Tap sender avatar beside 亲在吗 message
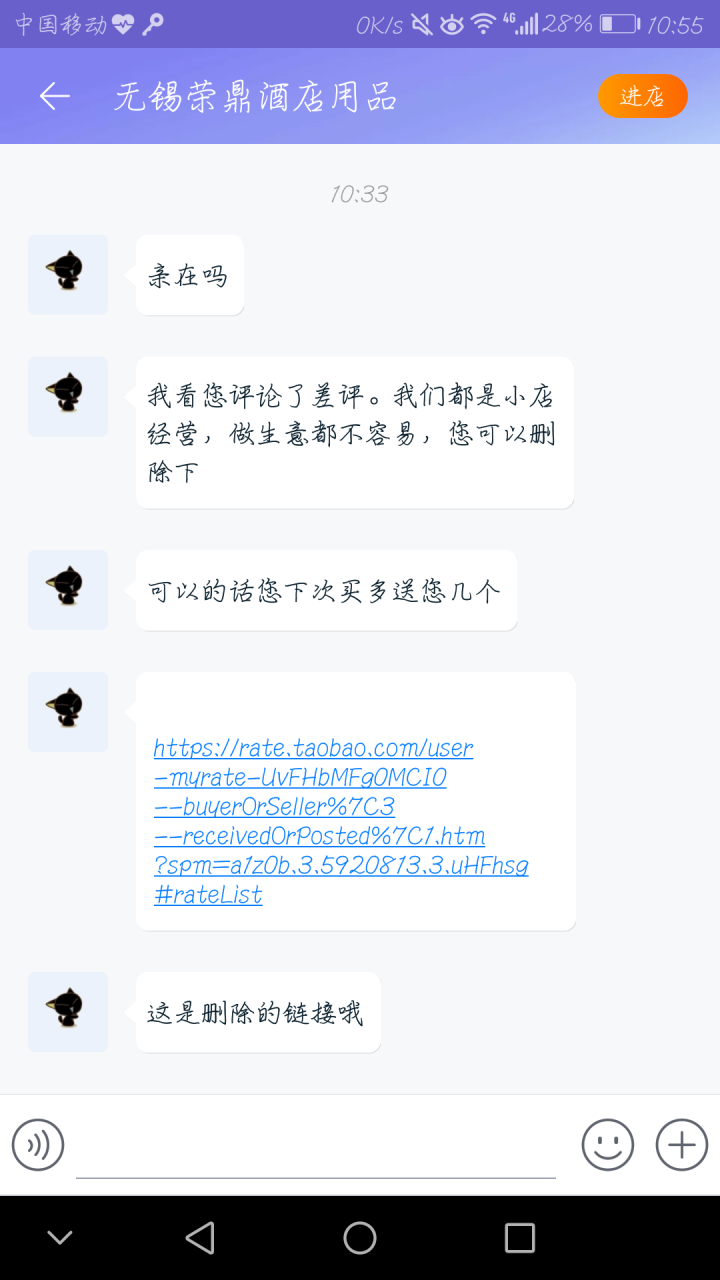The image size is (720, 1280). [68, 275]
